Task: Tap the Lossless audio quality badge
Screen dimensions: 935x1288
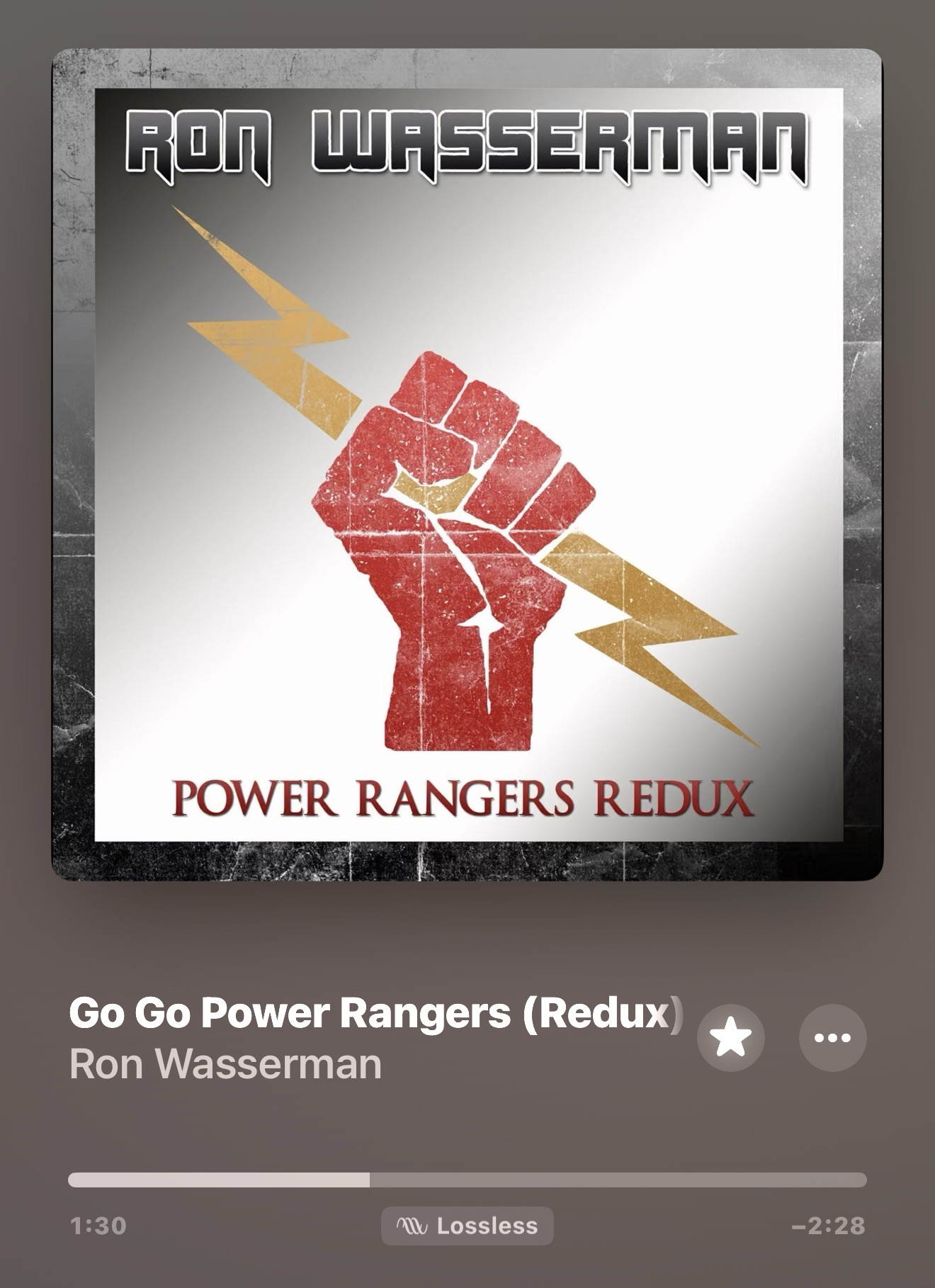Action: [x=467, y=1226]
